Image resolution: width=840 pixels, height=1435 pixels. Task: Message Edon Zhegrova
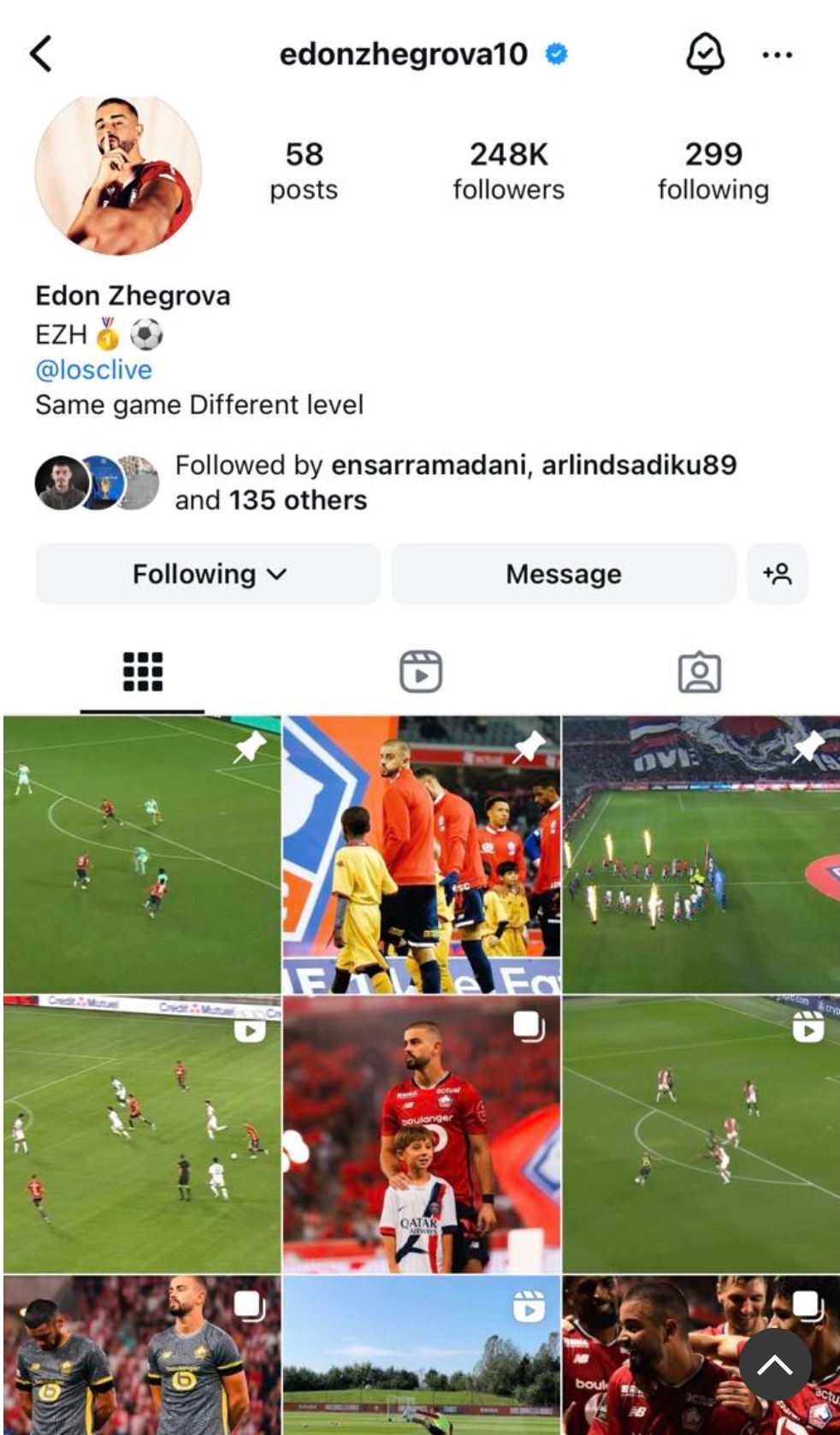563,573
